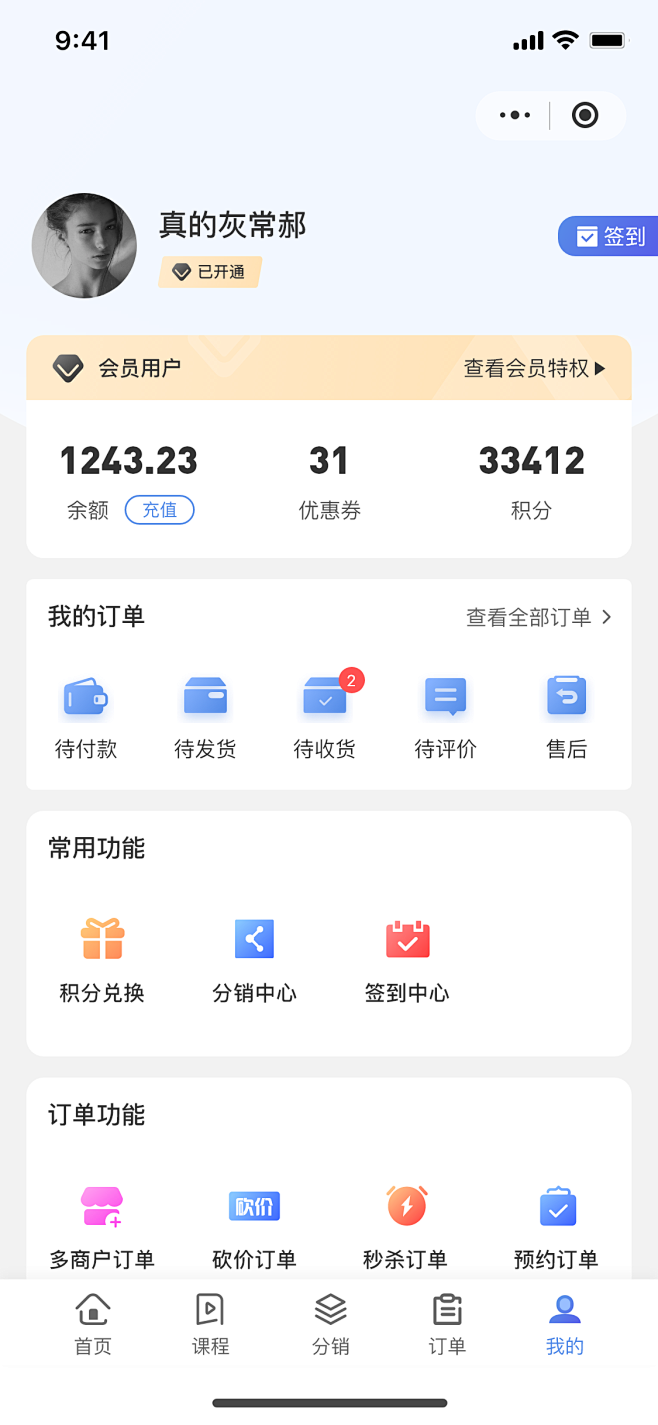658x1425 pixels.
Task: Tap the 签到 check-in button
Action: click(610, 236)
